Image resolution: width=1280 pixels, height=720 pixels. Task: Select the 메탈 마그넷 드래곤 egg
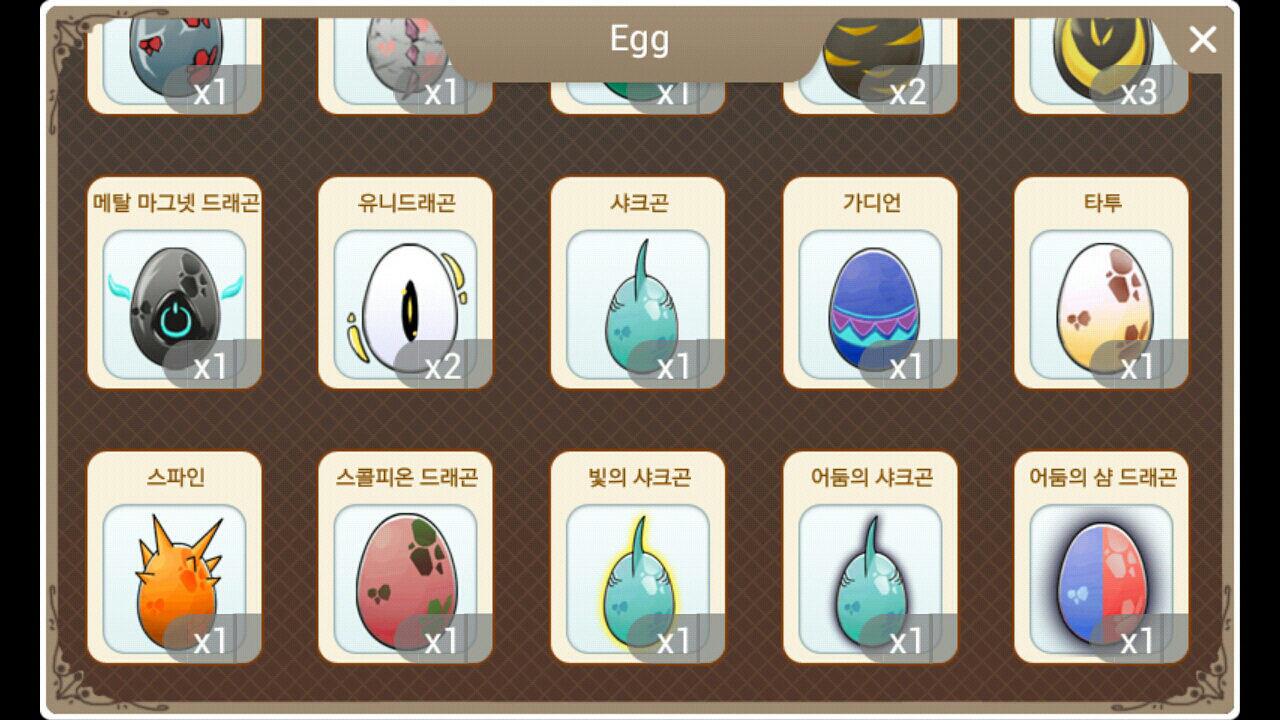tap(174, 300)
